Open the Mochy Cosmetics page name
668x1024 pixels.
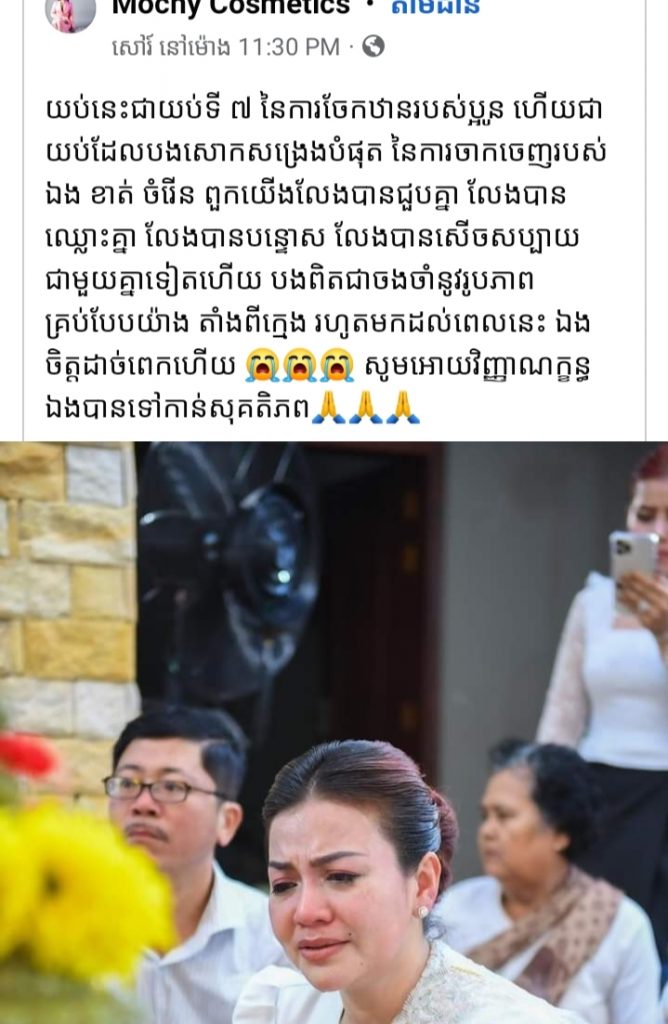(x=230, y=8)
